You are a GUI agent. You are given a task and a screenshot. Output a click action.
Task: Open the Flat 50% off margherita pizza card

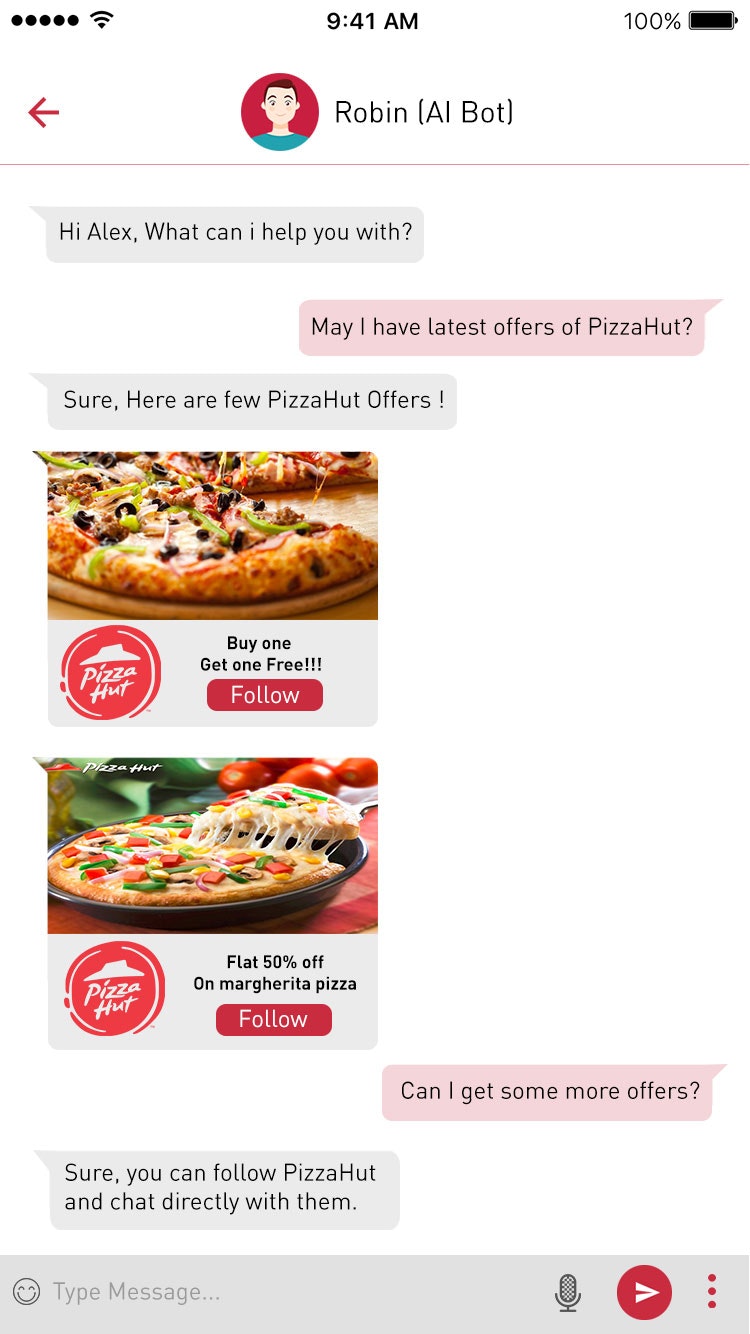tap(212, 846)
